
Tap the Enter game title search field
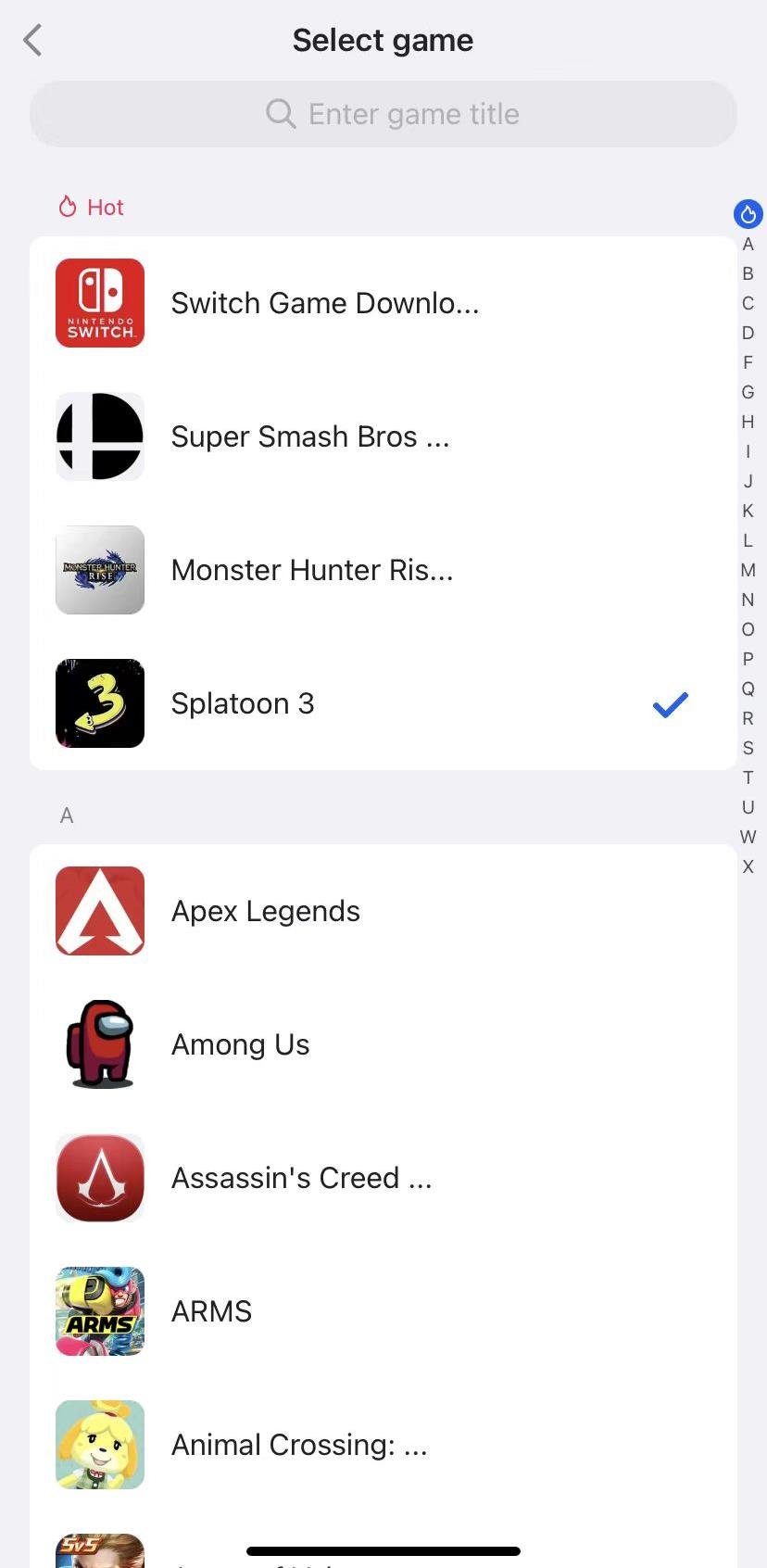[383, 114]
